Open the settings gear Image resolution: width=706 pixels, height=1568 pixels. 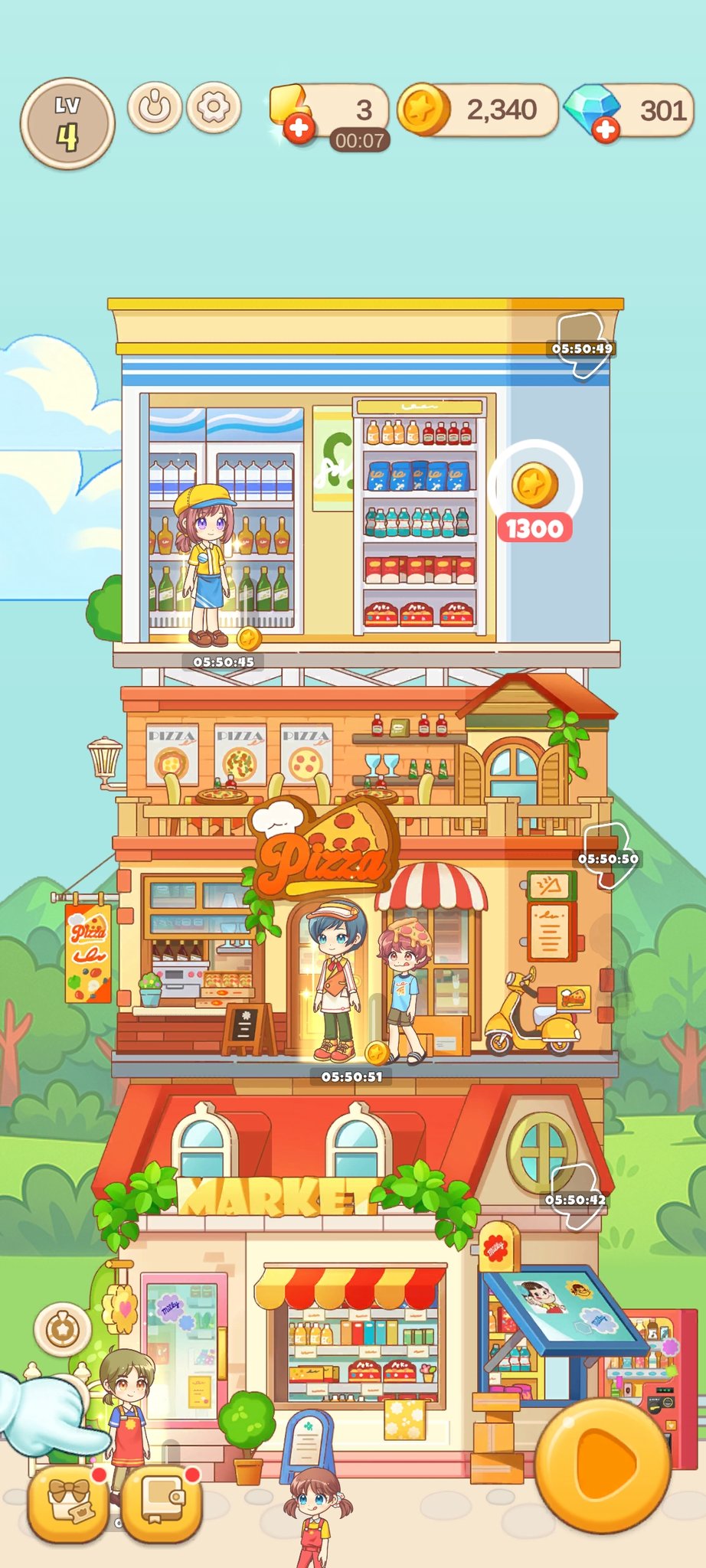[214, 107]
